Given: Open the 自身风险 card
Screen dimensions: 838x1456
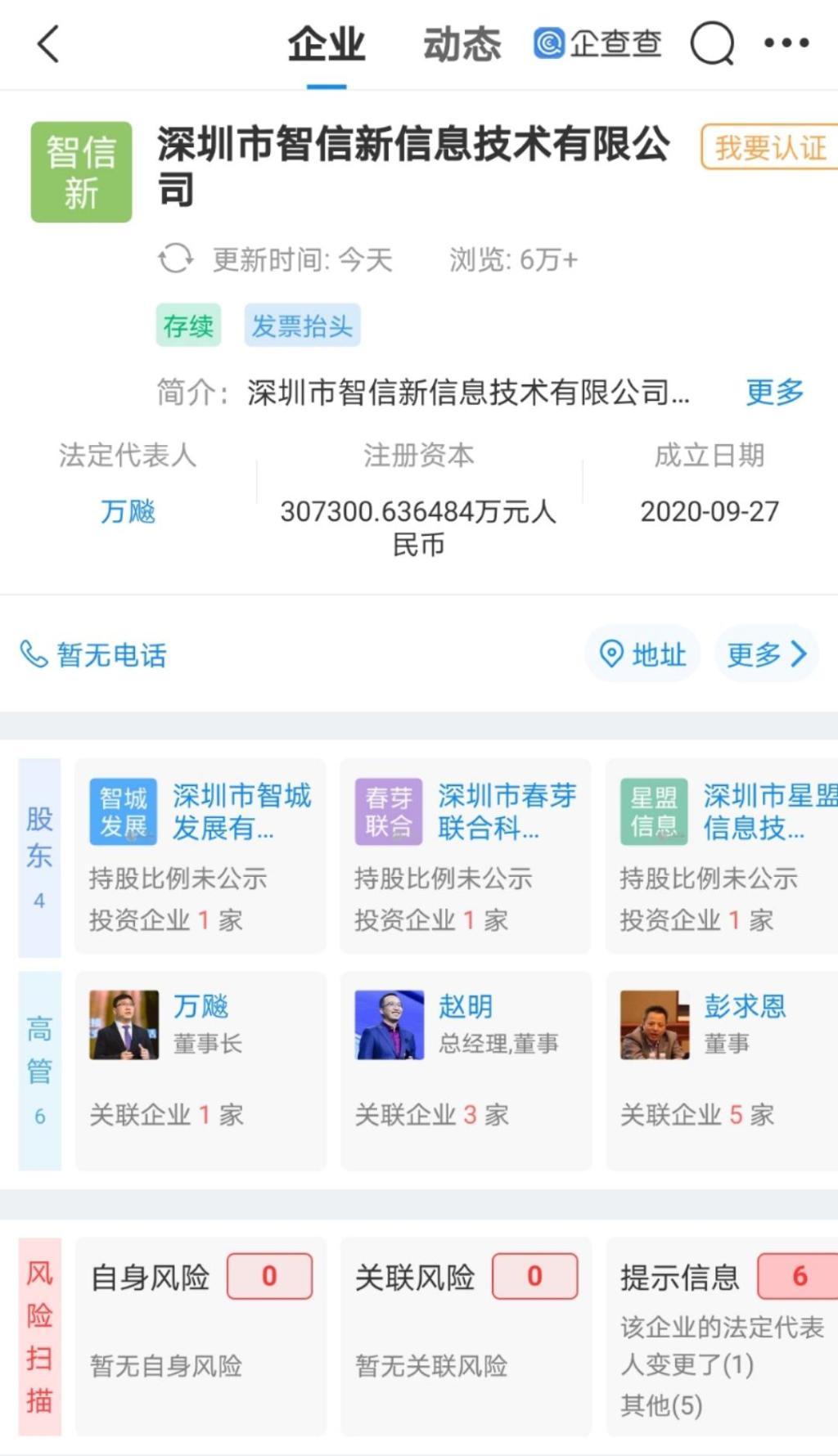Looking at the screenshot, I should [x=200, y=1335].
